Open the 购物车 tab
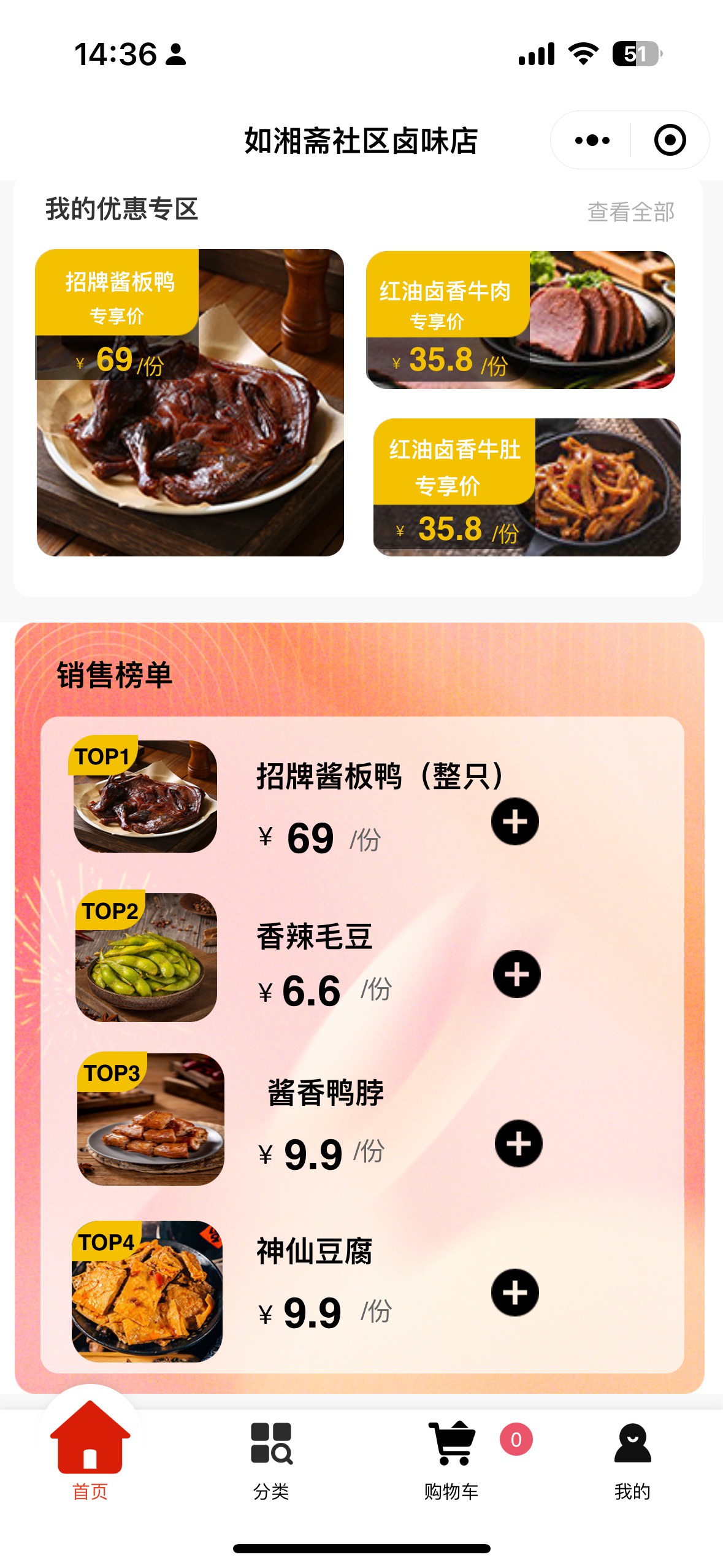Image resolution: width=723 pixels, height=1568 pixels. pos(452,1459)
